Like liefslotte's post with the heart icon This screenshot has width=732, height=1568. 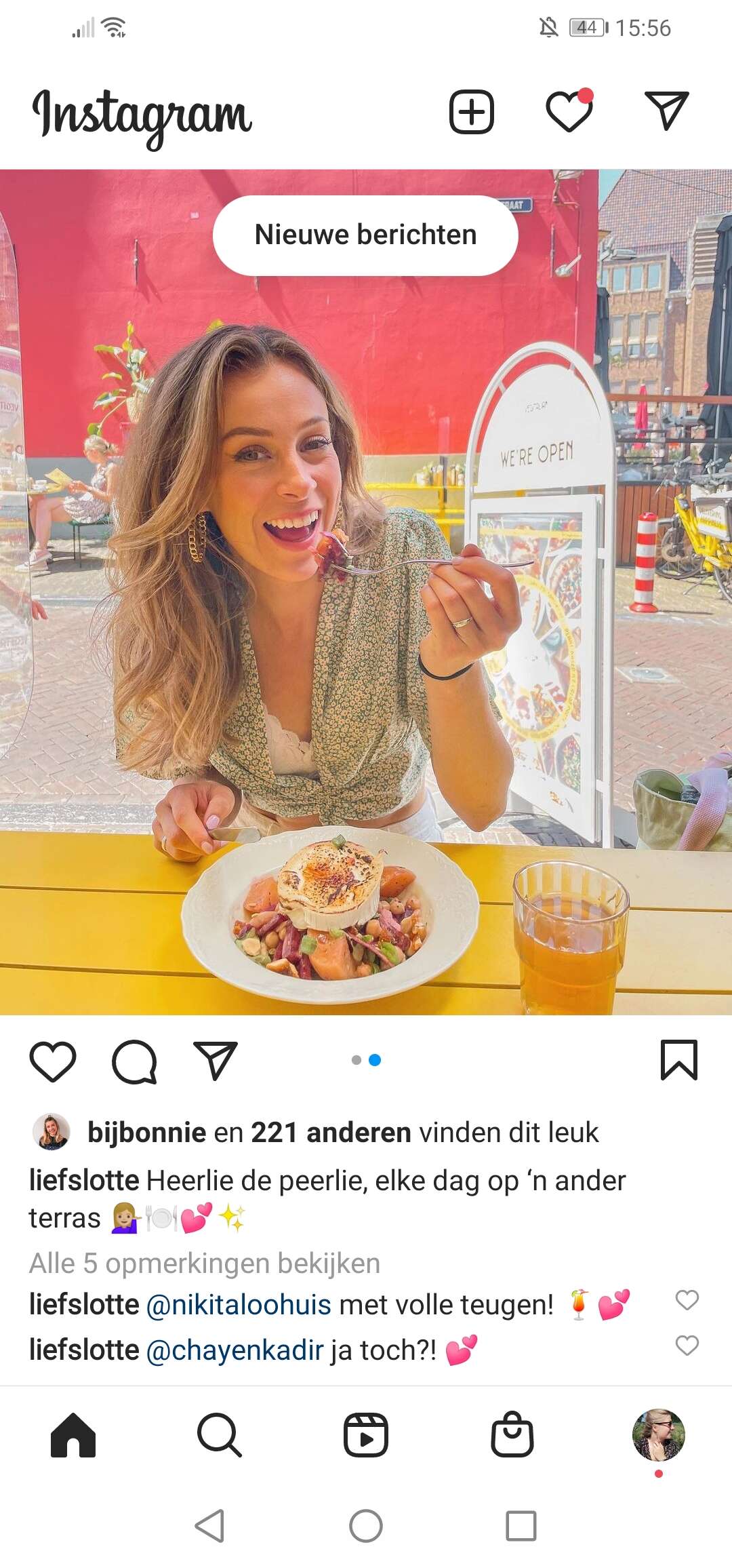tap(53, 1061)
